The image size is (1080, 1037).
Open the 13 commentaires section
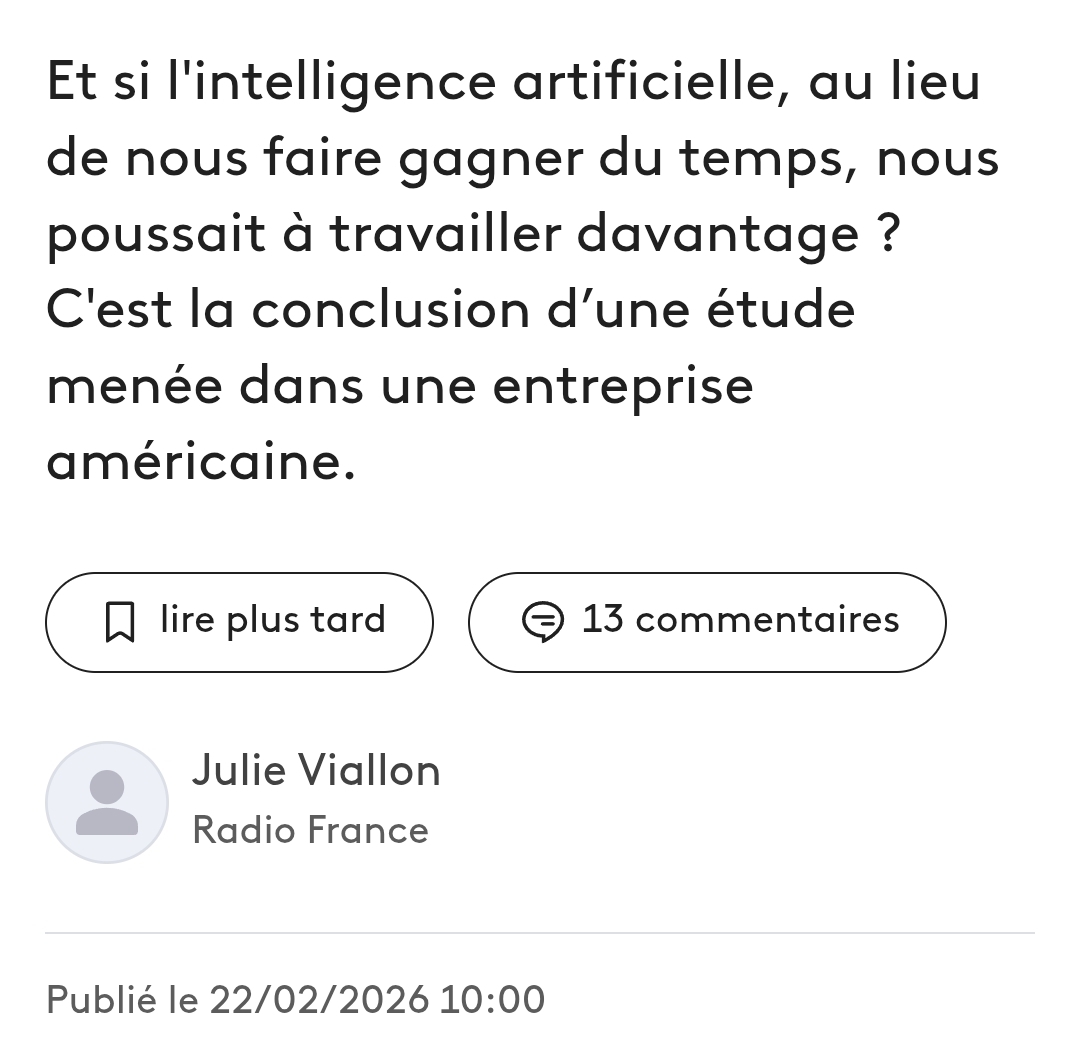tap(706, 621)
